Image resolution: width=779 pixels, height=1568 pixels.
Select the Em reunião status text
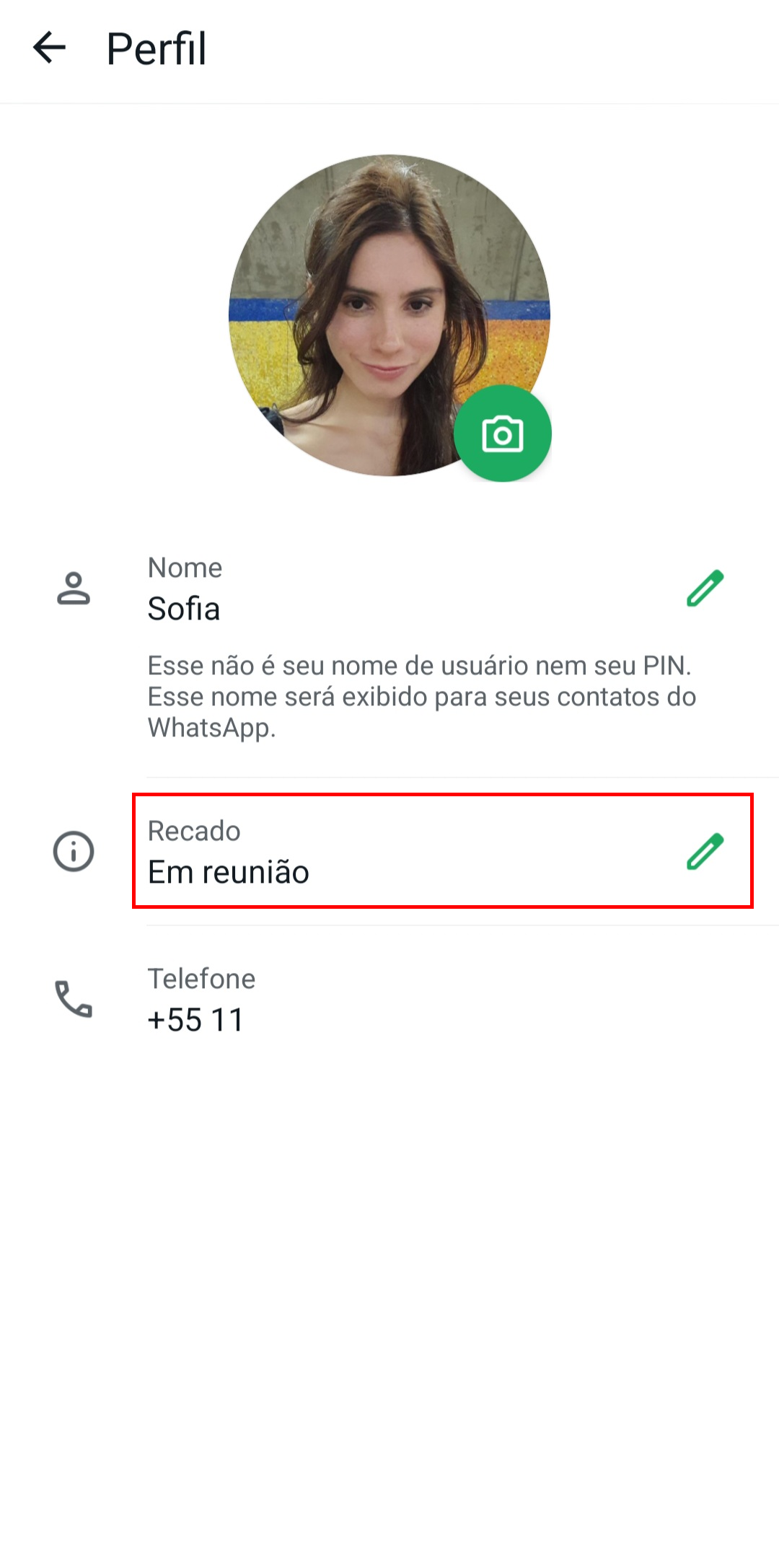229,872
